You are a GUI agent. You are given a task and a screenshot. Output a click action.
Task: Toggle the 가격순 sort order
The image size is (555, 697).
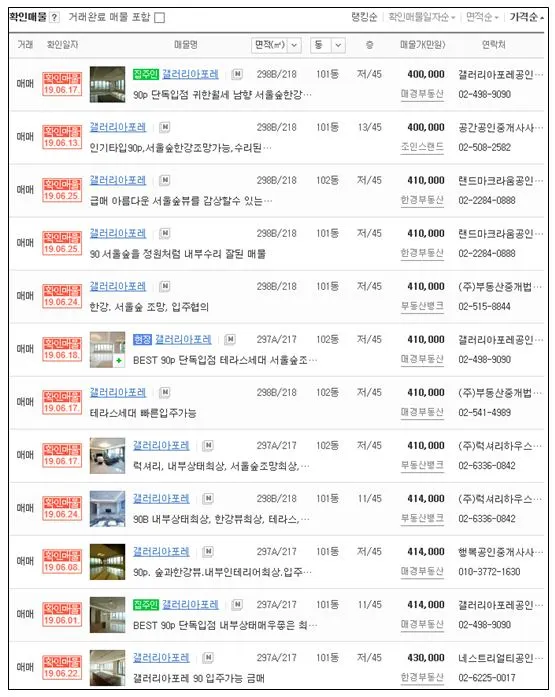(x=527, y=17)
